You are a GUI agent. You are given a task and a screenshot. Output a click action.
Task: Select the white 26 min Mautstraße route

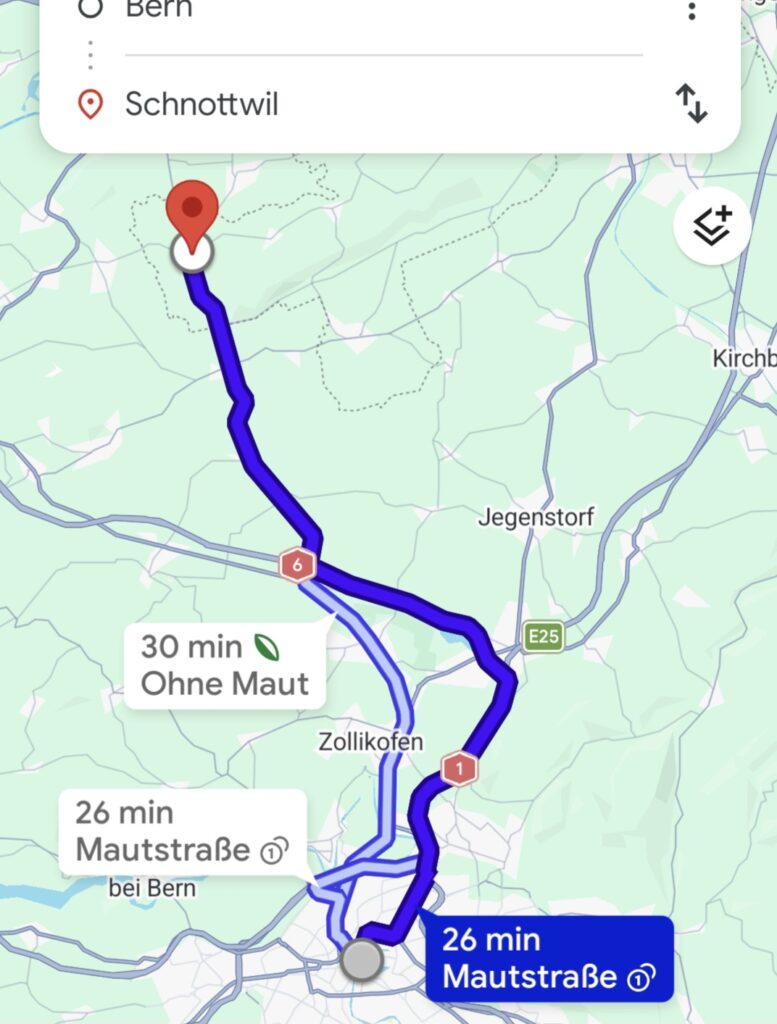tap(181, 831)
